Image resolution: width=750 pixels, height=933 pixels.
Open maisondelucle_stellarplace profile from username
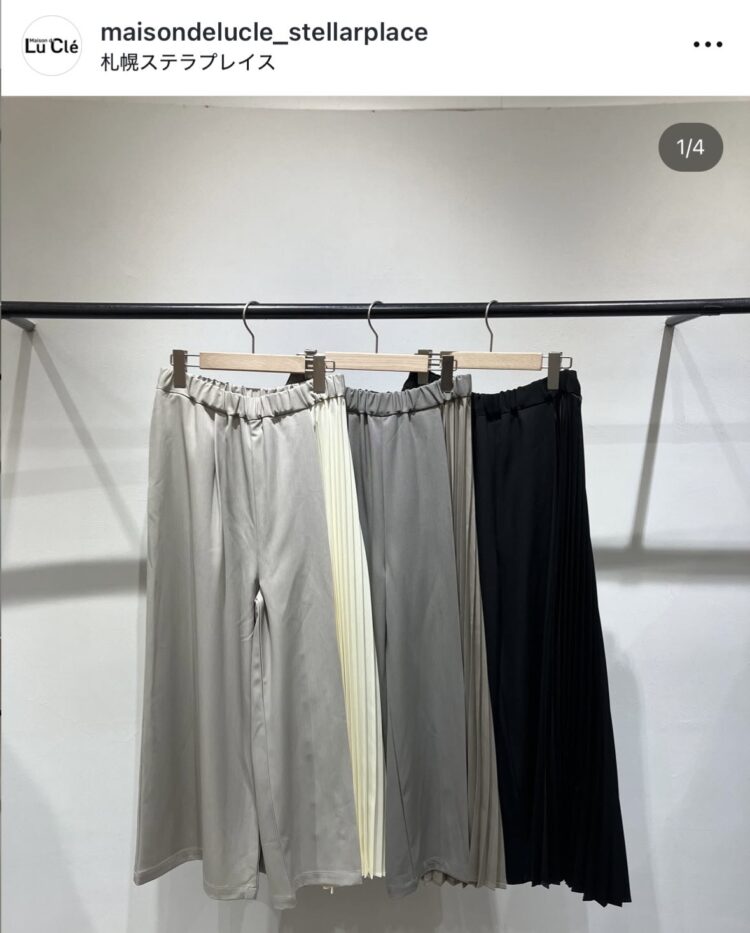pyautogui.click(x=264, y=32)
